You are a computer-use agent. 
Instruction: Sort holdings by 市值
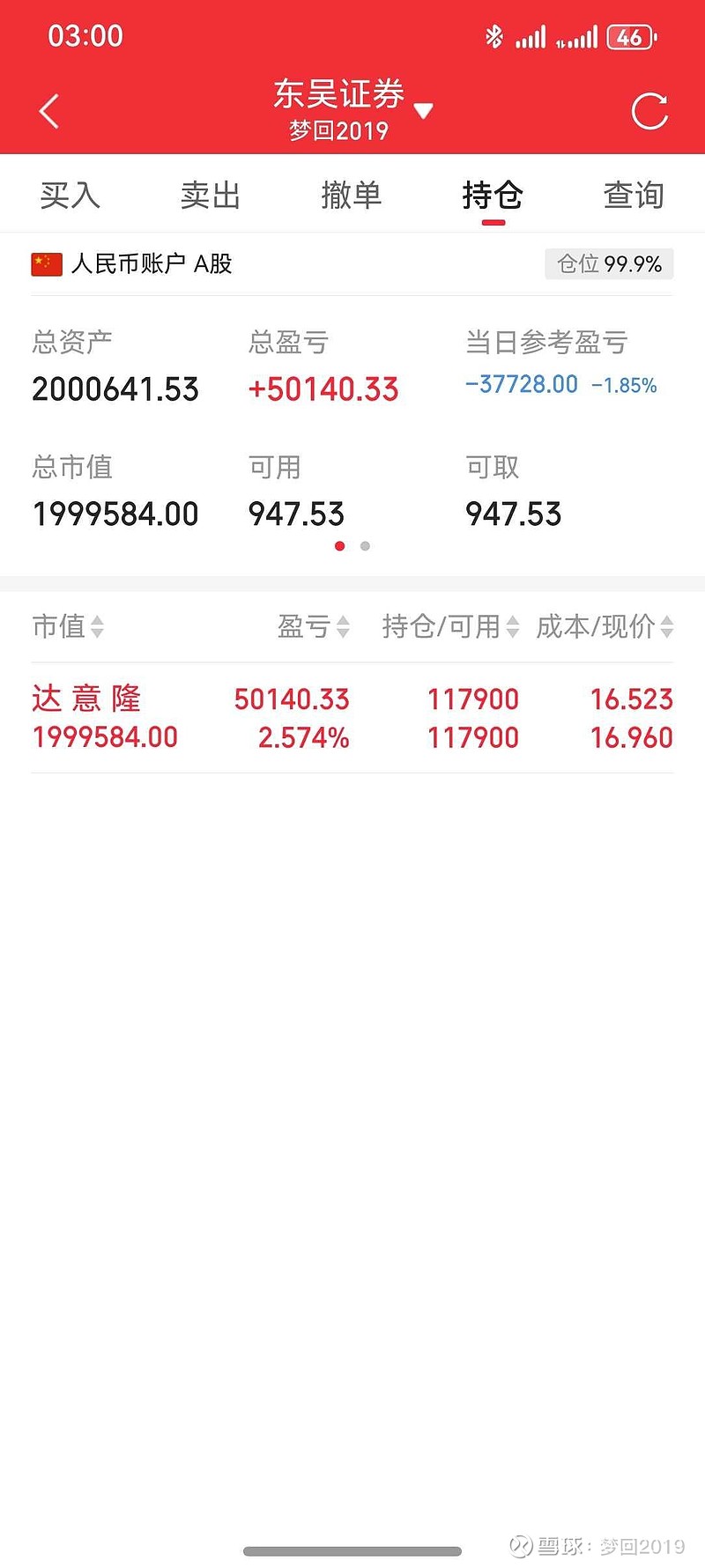point(68,626)
